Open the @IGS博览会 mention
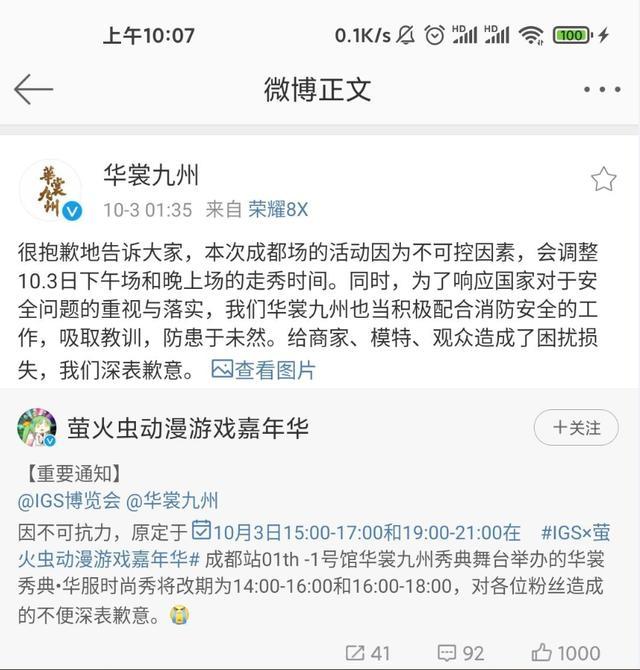 pyautogui.click(x=68, y=501)
